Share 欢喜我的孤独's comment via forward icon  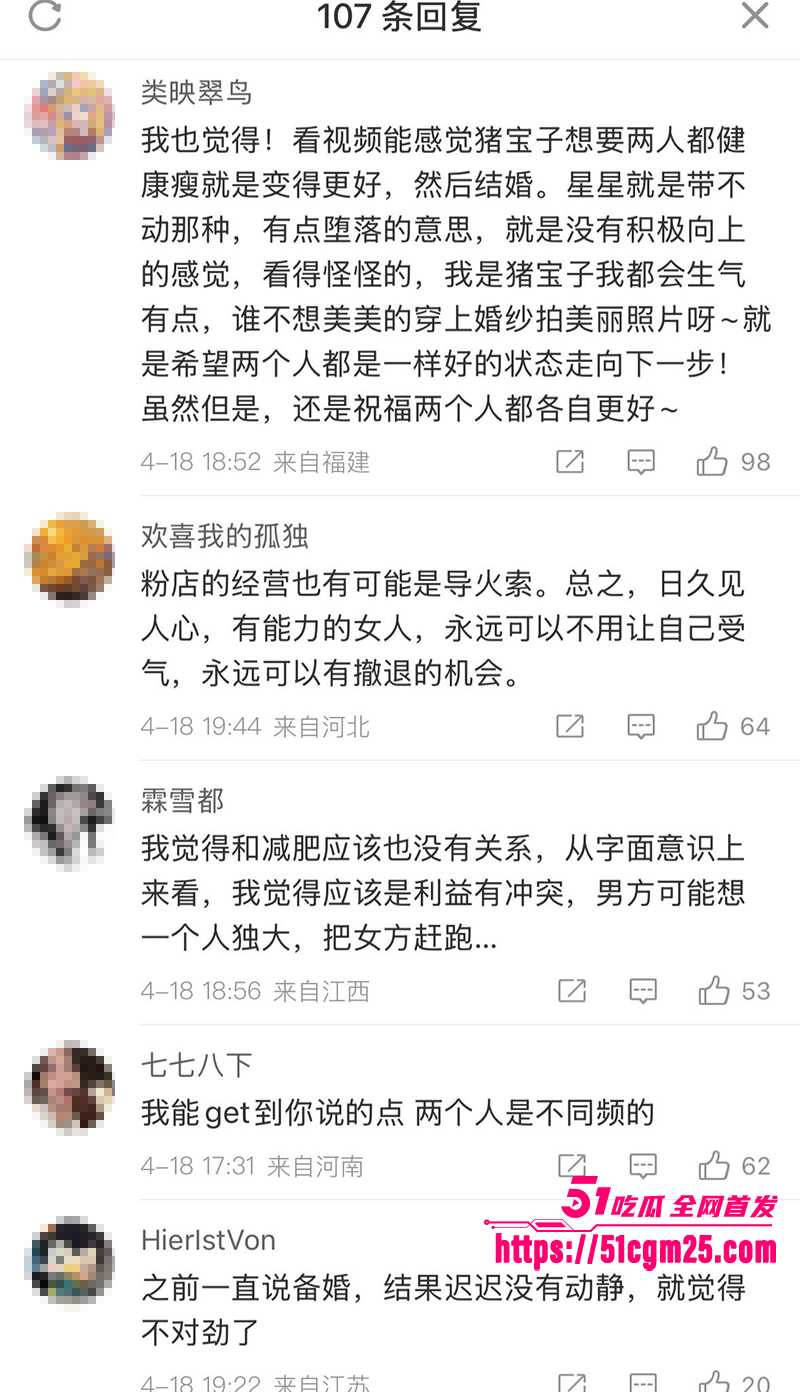pos(570,726)
